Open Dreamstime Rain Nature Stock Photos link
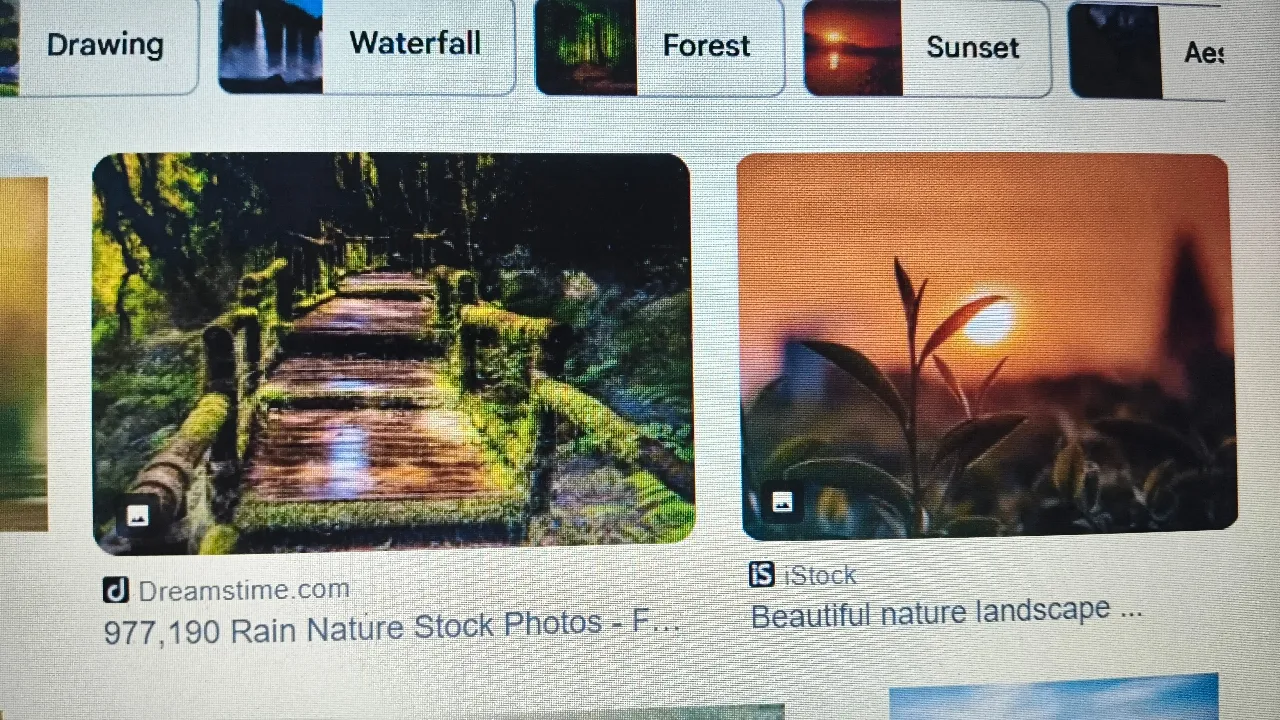This screenshot has width=1280, height=720. [x=390, y=627]
